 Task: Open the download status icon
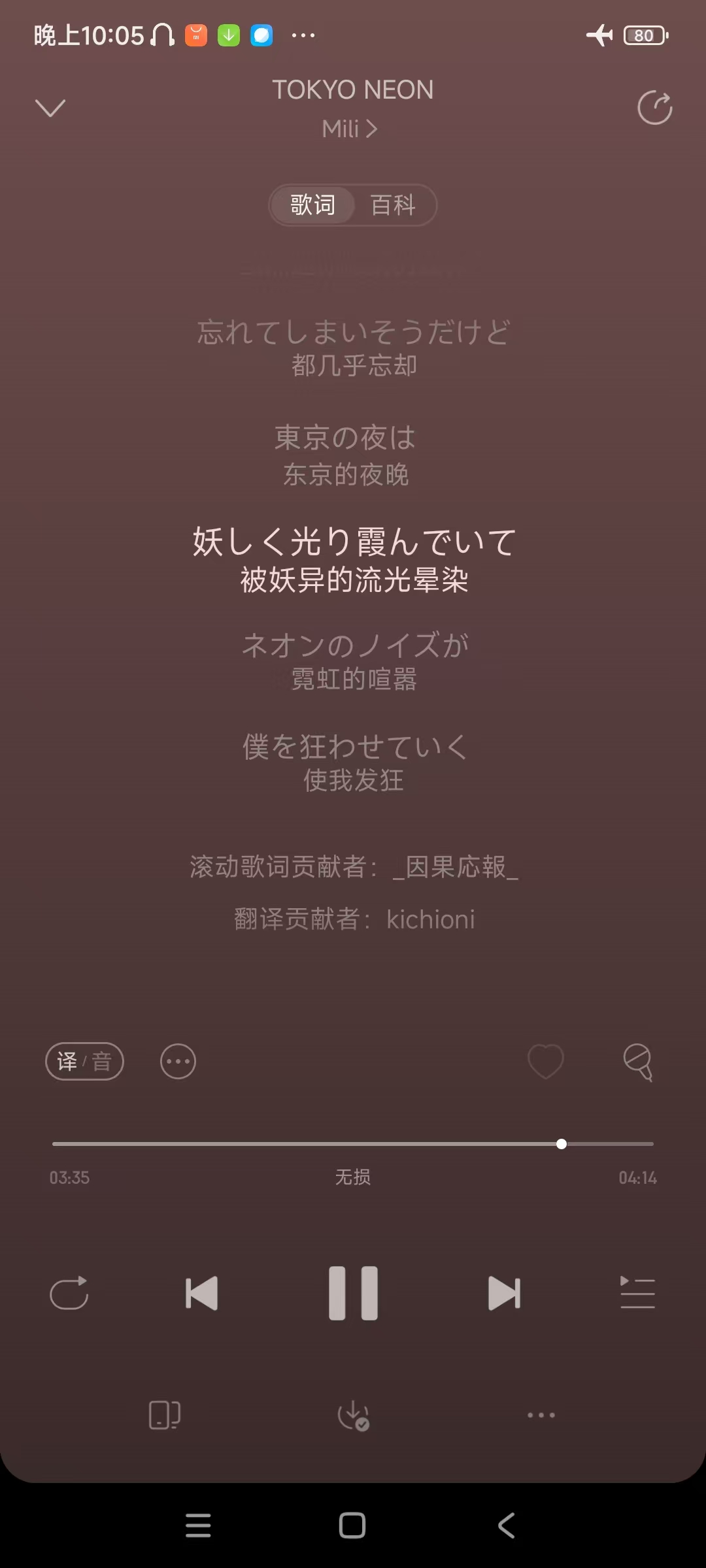(353, 1415)
